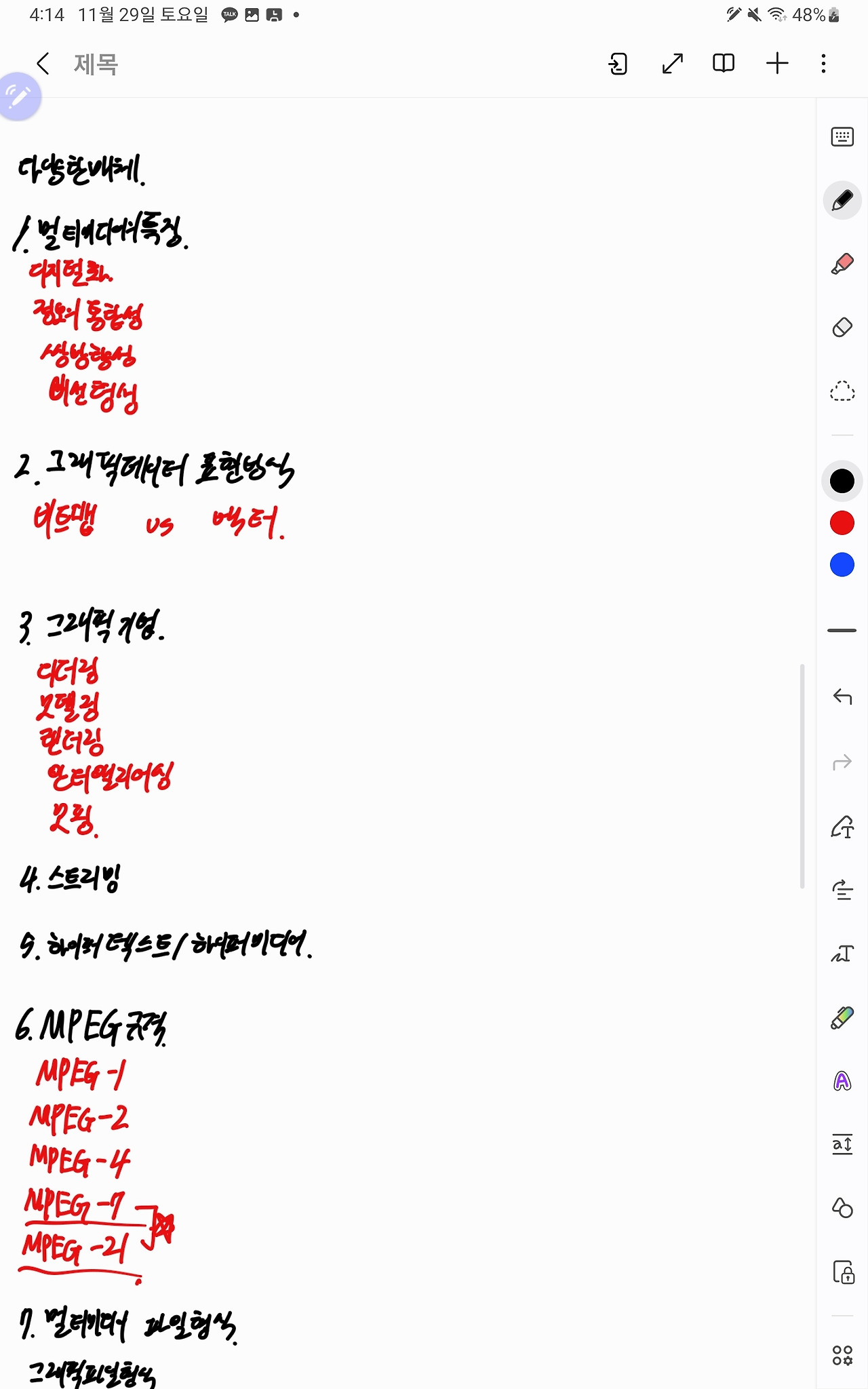Open the three-dot more options menu
This screenshot has height=1389, width=868.
click(823, 64)
